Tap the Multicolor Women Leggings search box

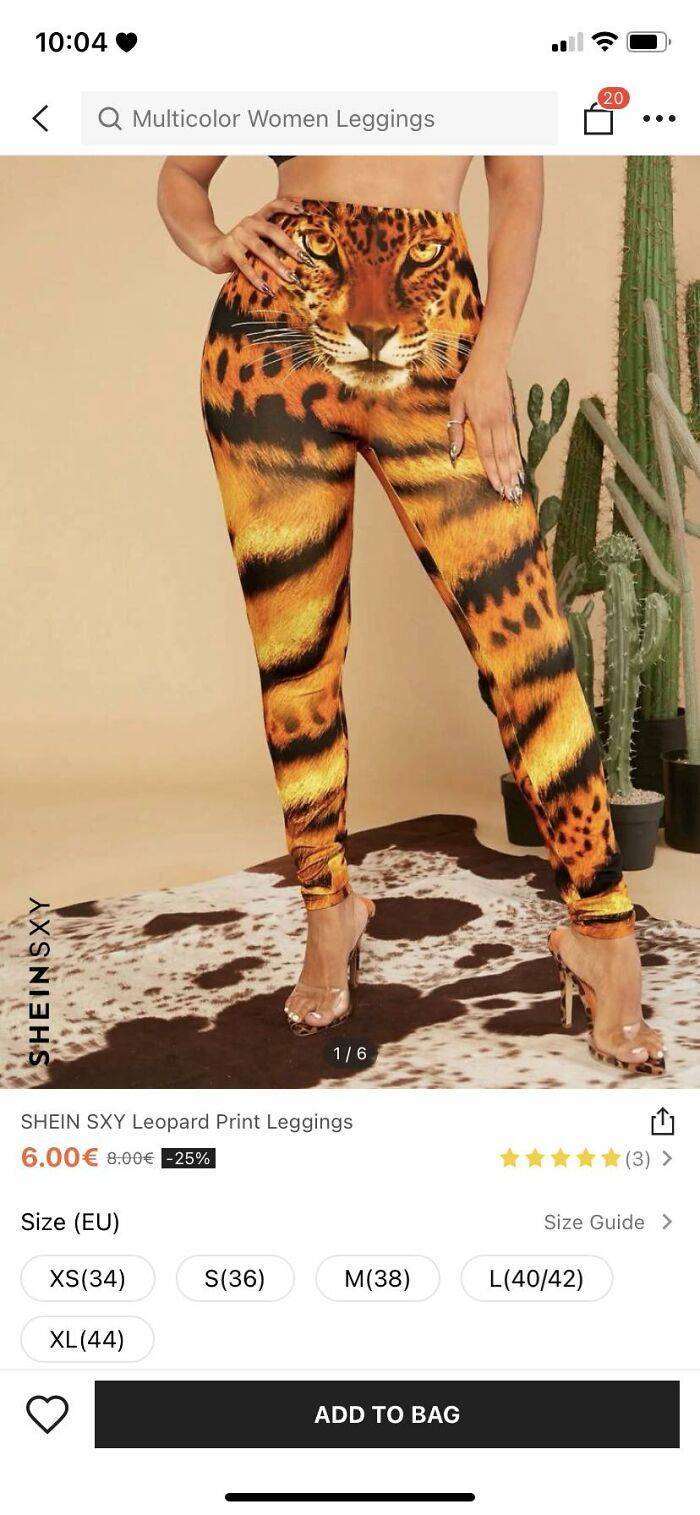click(x=319, y=118)
